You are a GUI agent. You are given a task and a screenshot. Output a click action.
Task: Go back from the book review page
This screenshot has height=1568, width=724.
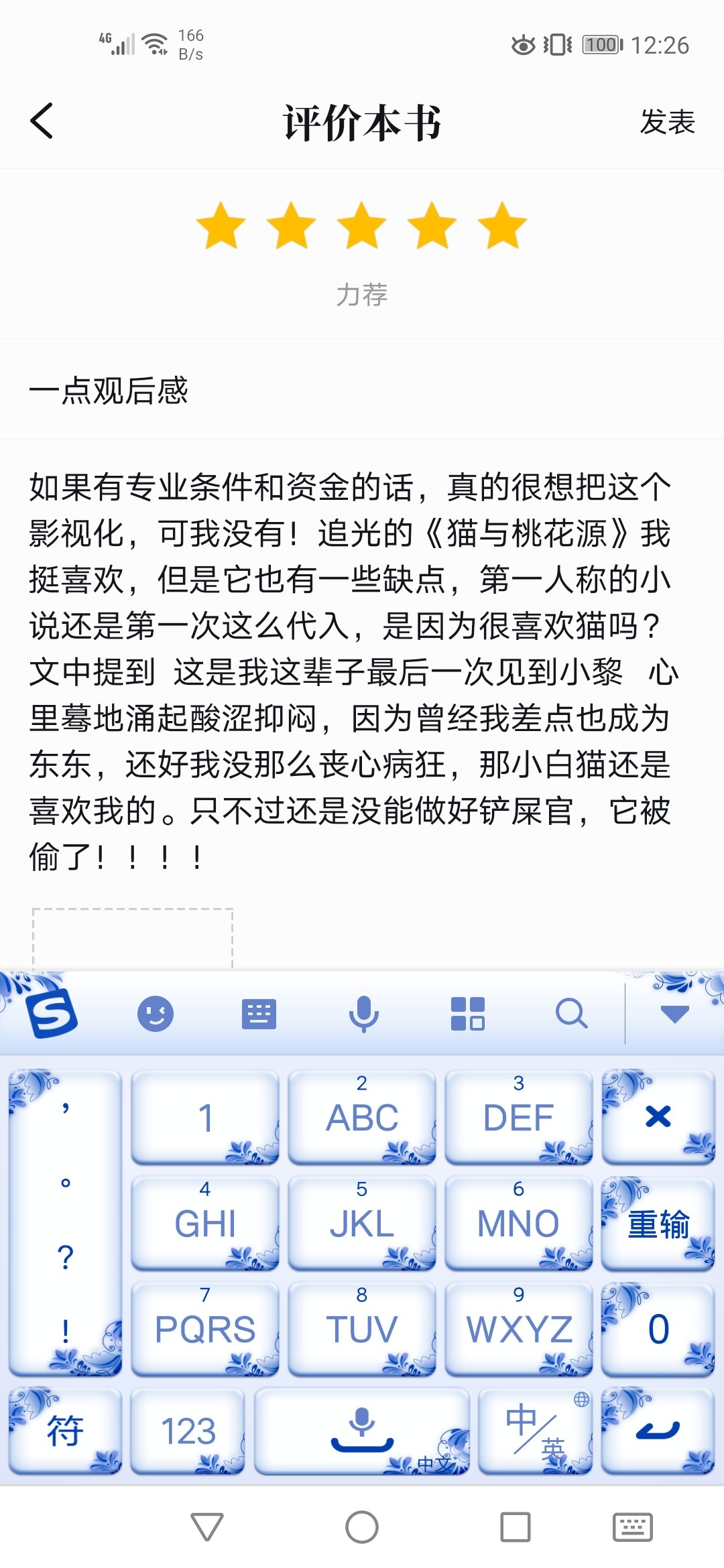click(x=42, y=121)
